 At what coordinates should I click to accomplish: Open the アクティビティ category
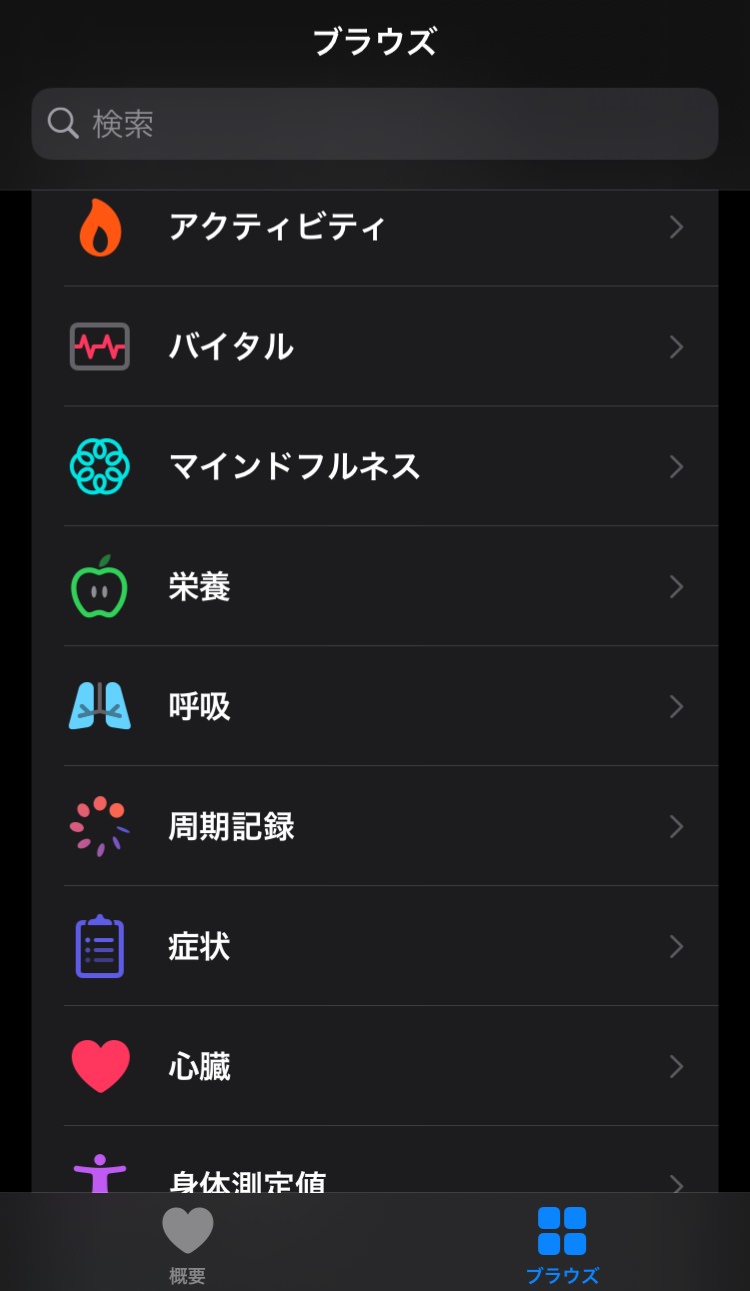(x=375, y=228)
